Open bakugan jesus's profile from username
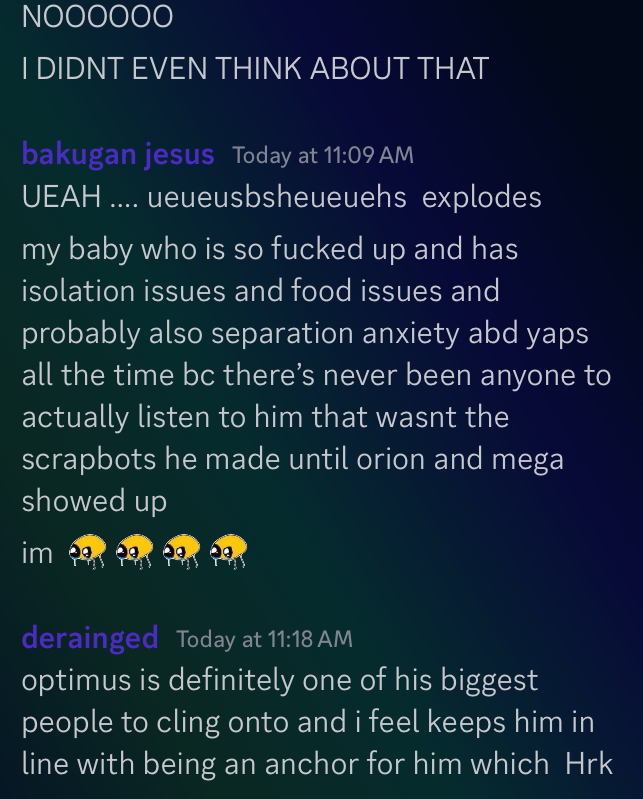Image resolution: width=643 pixels, height=799 pixels. (117, 154)
